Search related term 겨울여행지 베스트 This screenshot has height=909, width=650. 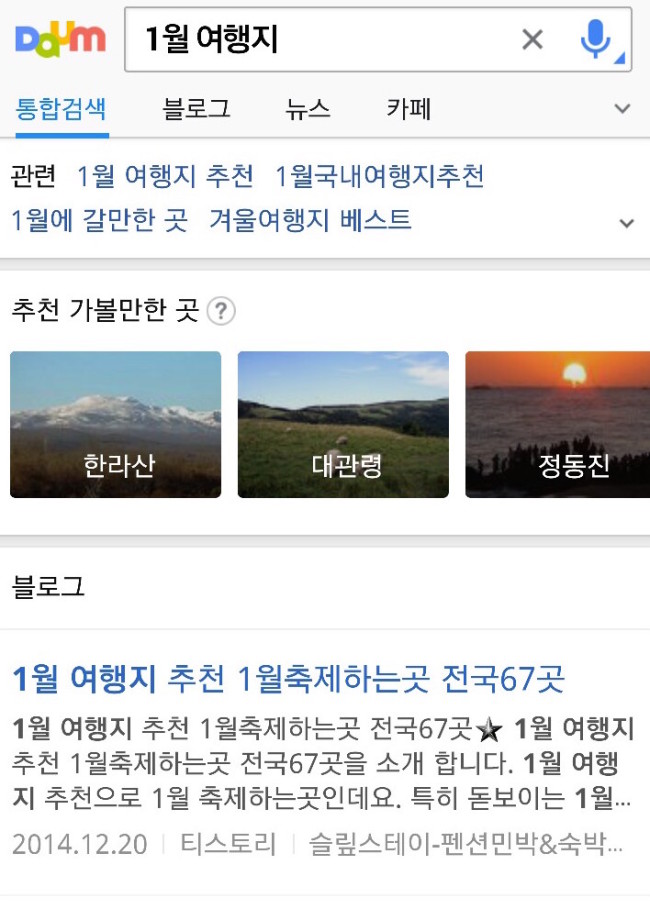[x=310, y=220]
